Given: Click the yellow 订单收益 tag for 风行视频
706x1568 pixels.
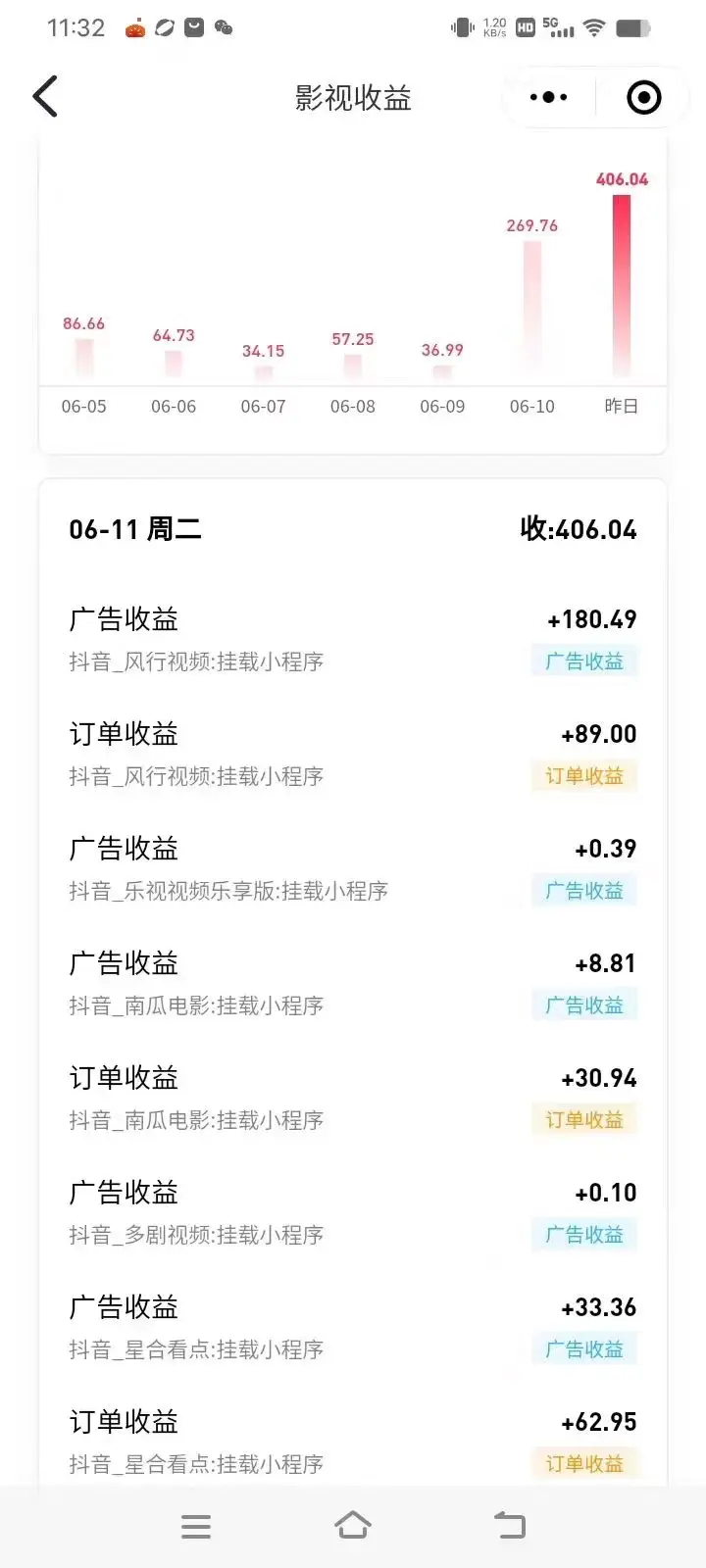Looking at the screenshot, I should click(584, 776).
